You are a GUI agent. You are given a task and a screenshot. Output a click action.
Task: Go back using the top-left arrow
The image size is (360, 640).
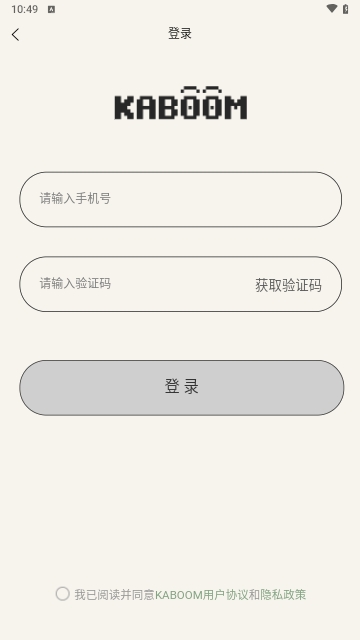coord(16,35)
